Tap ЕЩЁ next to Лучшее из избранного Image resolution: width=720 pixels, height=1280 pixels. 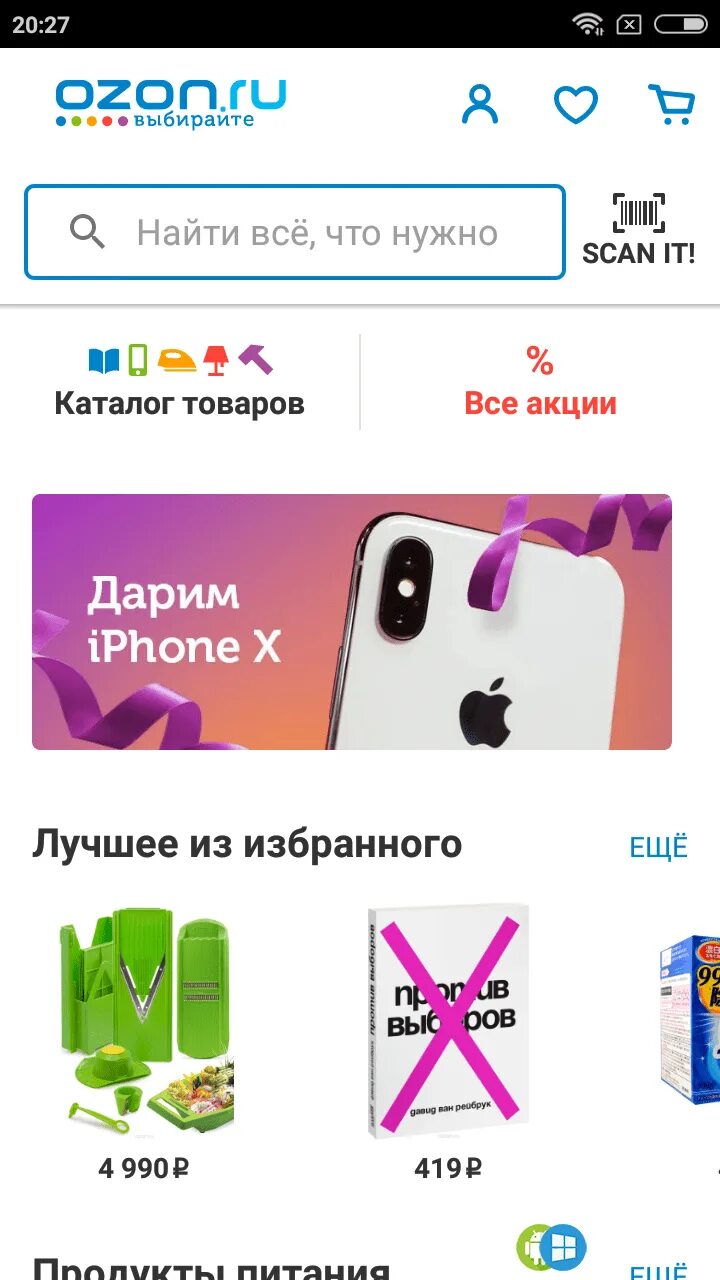[x=659, y=847]
